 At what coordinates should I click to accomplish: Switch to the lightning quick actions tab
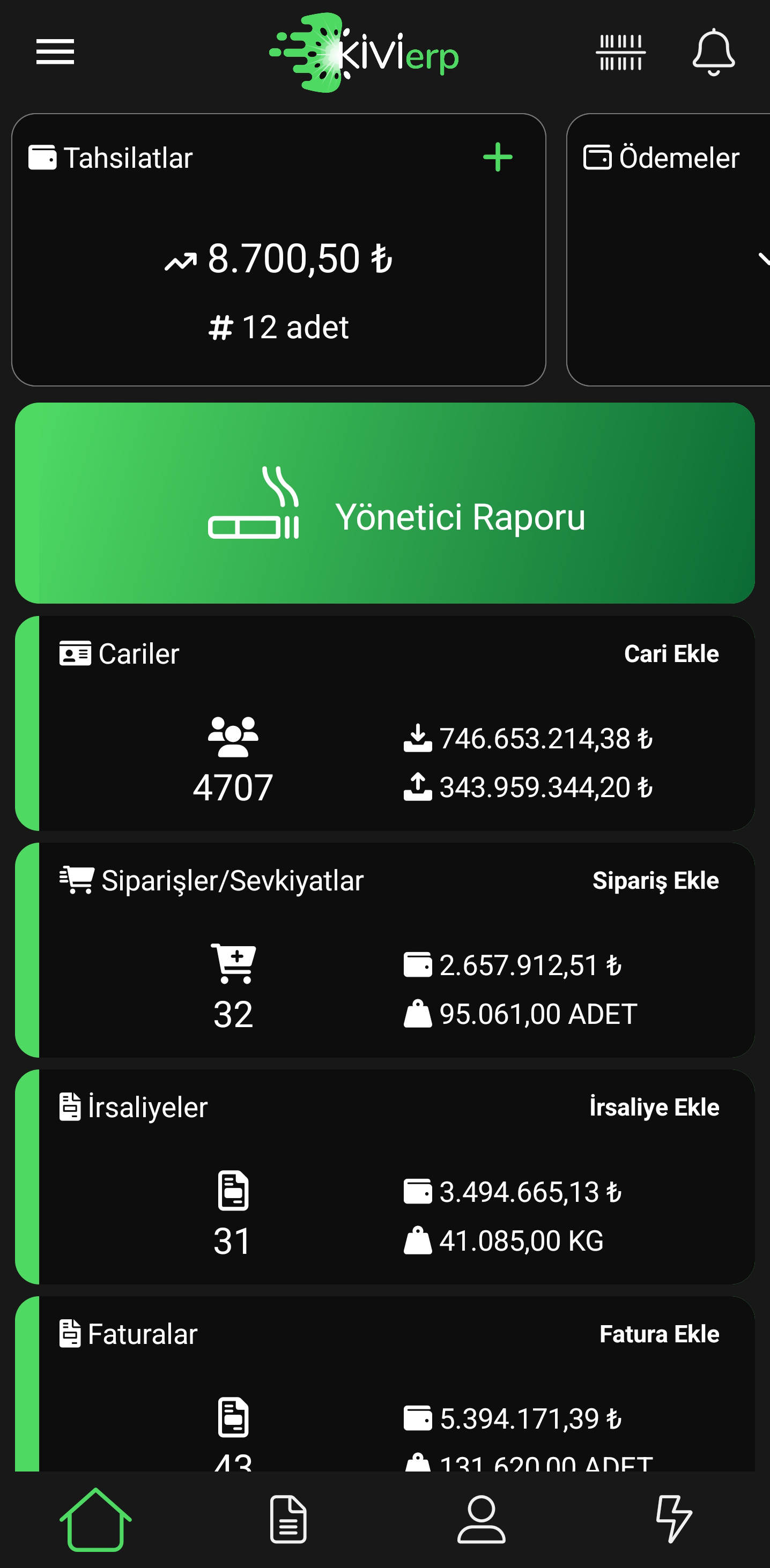pos(673,1519)
